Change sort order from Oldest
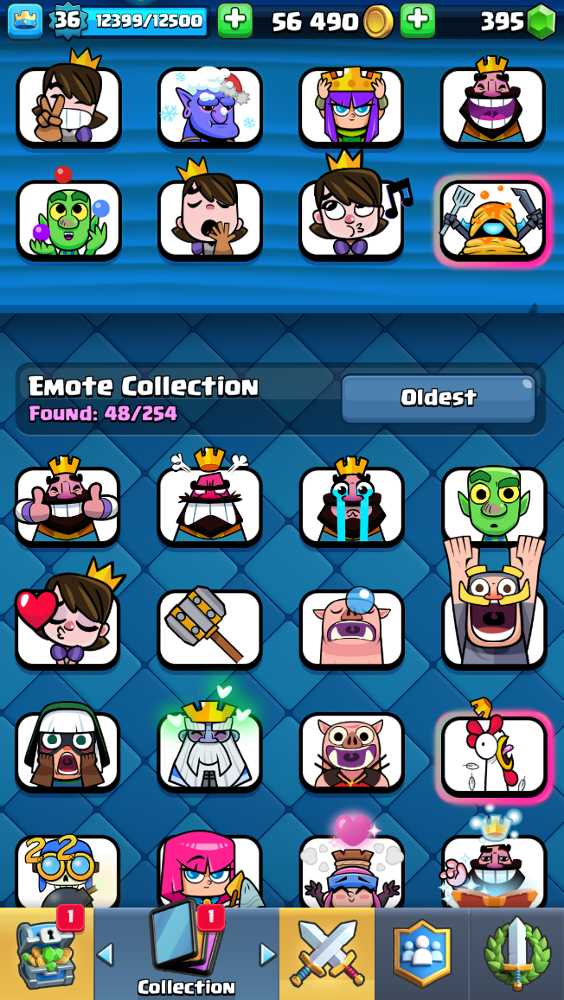 pos(438,399)
